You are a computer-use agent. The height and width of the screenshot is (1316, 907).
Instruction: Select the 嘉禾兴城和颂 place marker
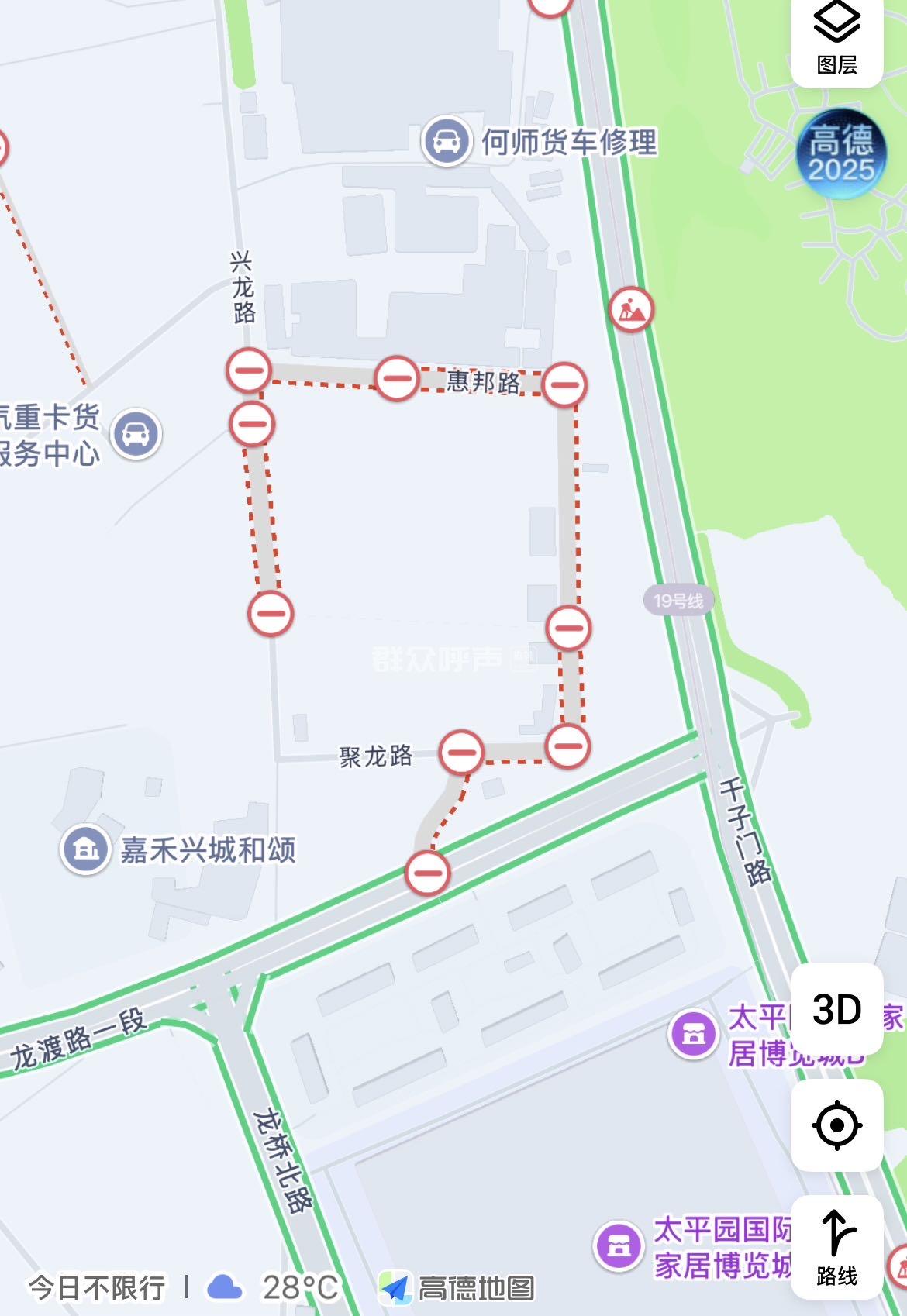click(85, 849)
